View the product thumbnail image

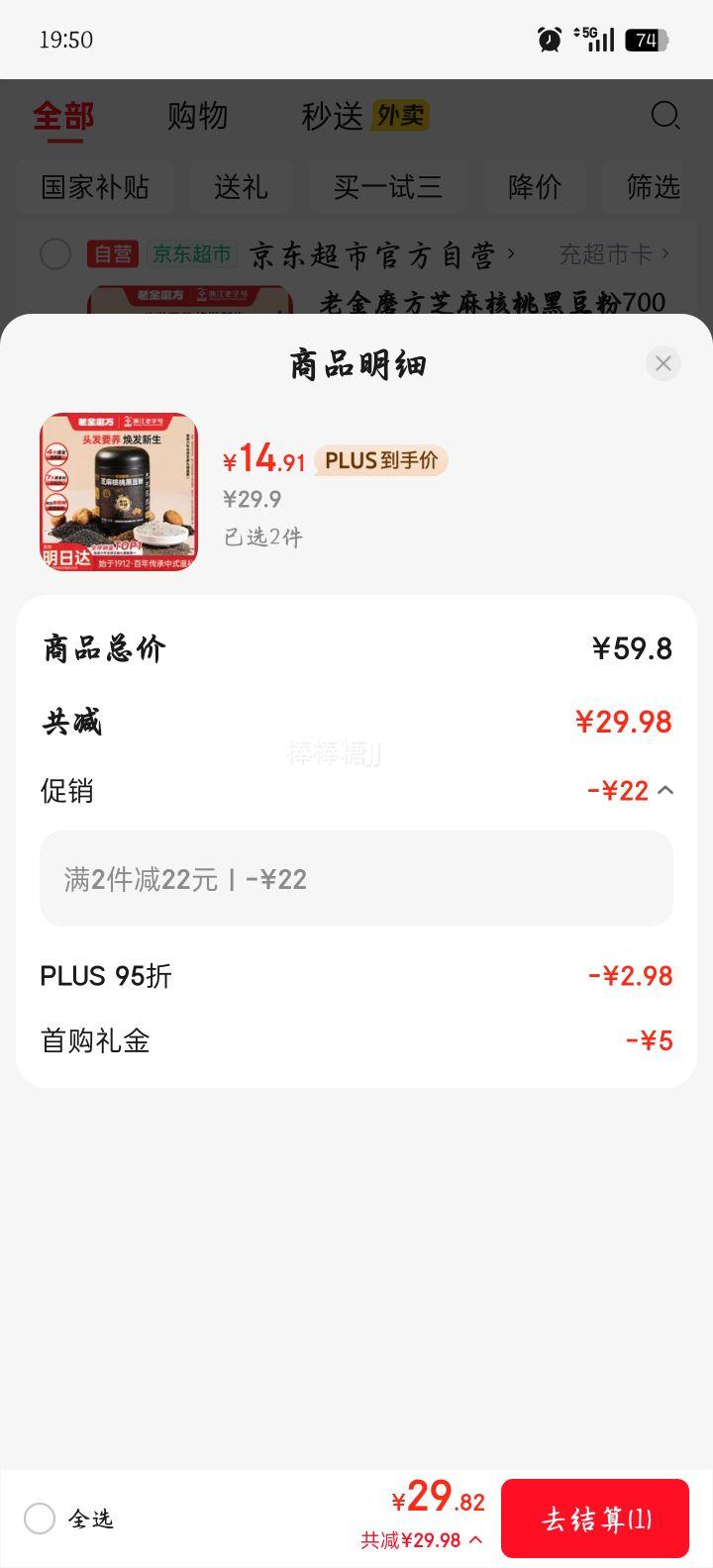[118, 491]
